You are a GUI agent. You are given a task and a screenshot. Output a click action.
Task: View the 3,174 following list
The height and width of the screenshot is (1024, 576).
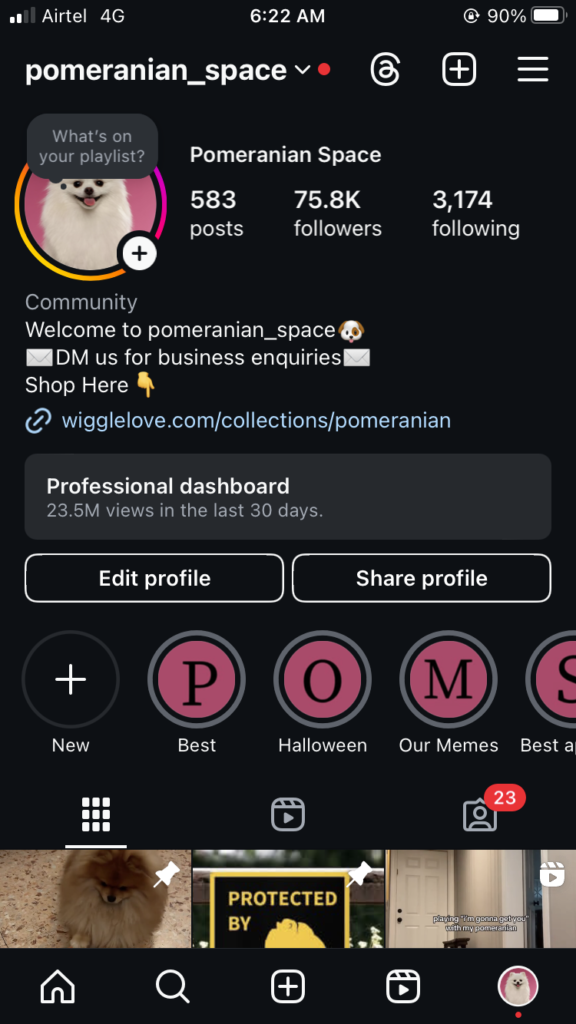pos(475,214)
